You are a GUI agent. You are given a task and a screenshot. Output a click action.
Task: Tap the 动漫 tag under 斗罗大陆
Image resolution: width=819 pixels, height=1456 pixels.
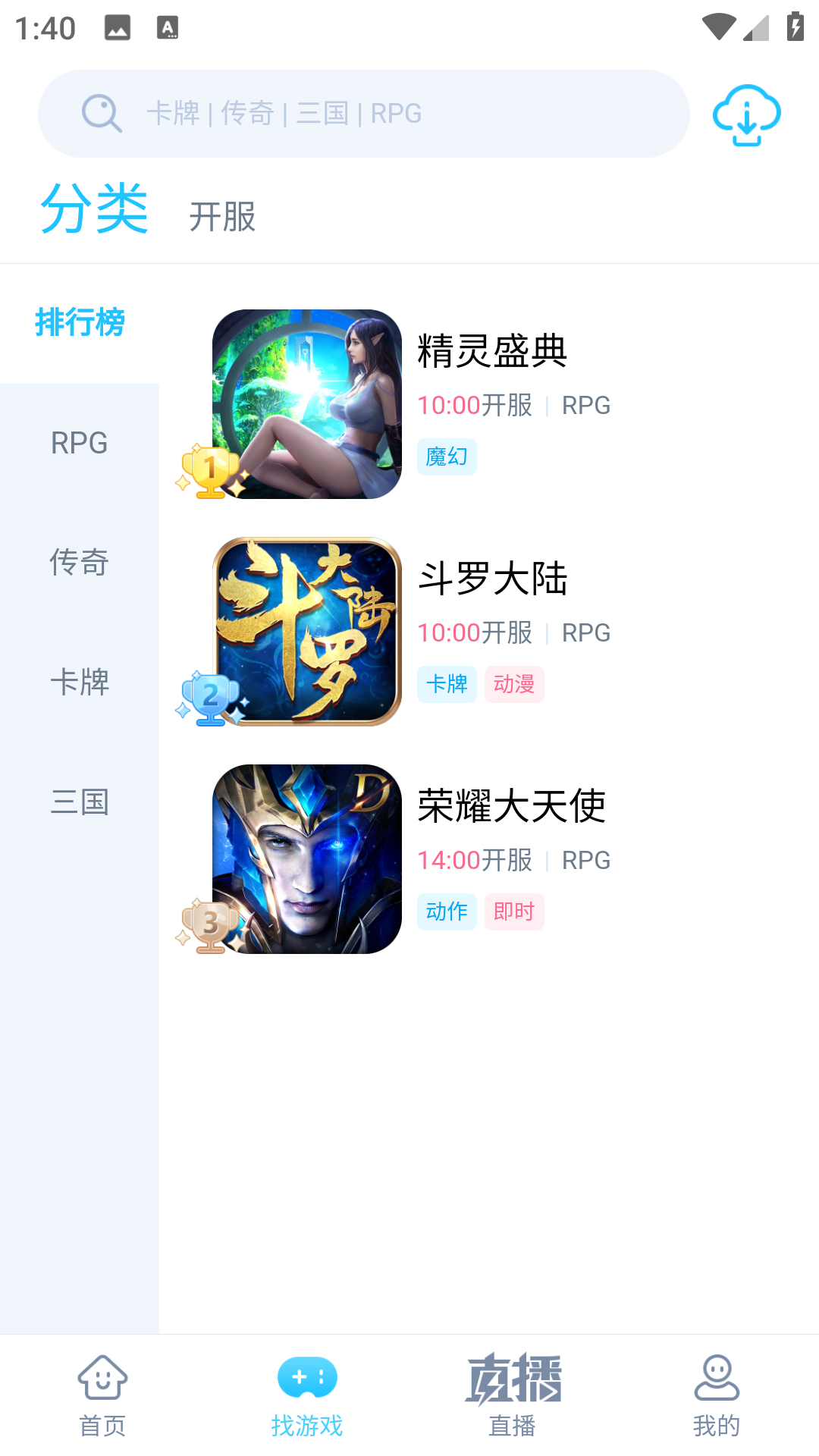(x=514, y=684)
